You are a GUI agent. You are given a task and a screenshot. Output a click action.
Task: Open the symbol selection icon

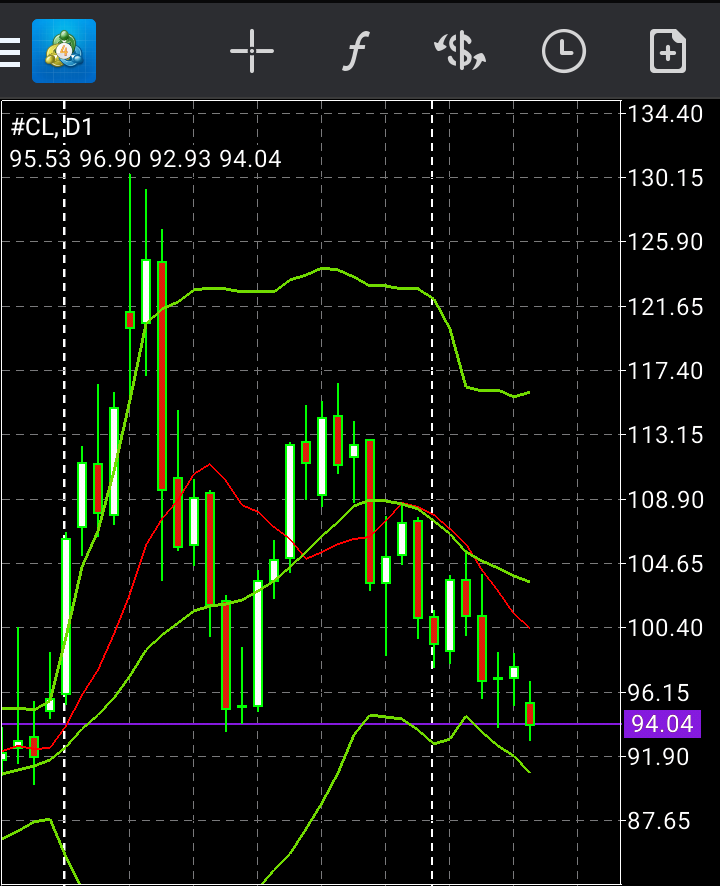pyautogui.click(x=460, y=51)
